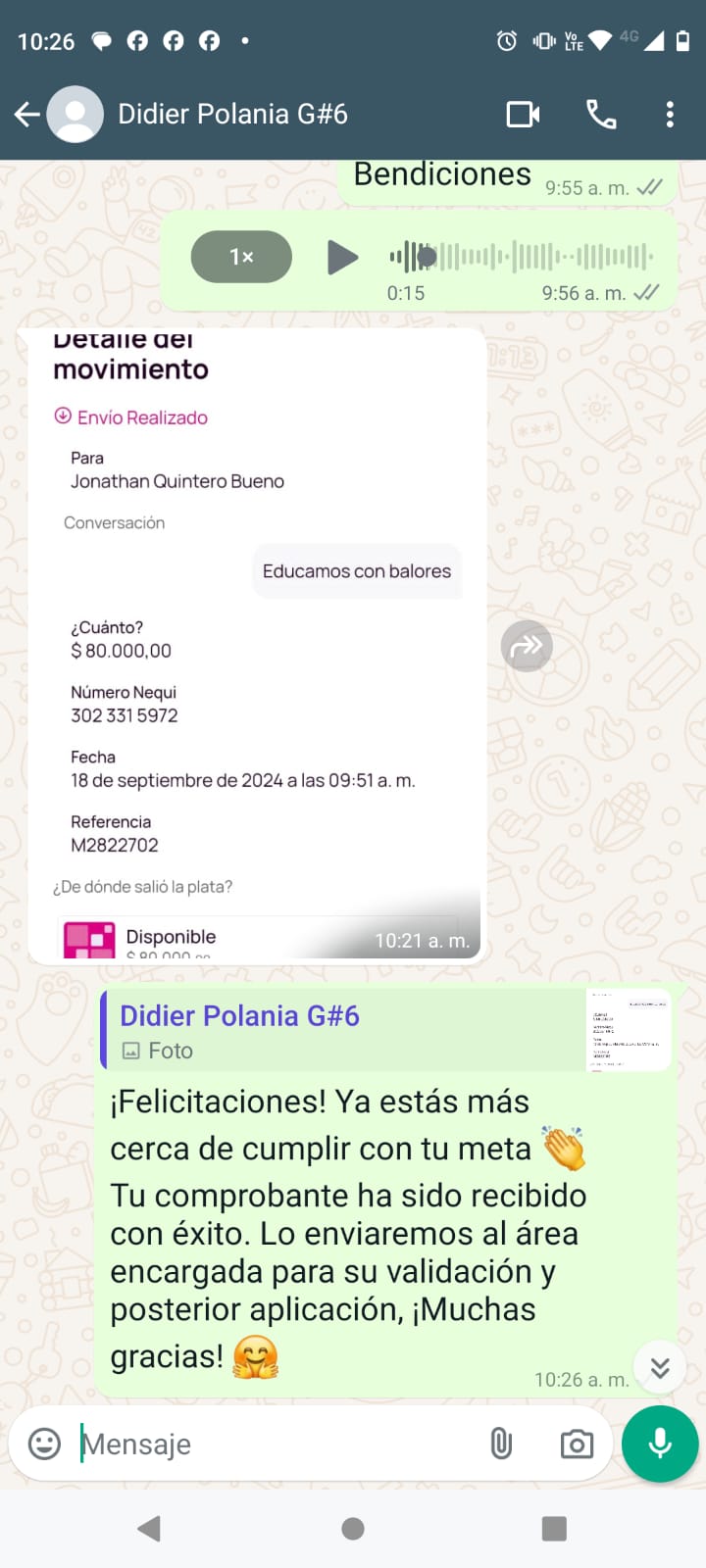Jump to the latest messages
The image size is (706, 1568).
click(660, 1367)
